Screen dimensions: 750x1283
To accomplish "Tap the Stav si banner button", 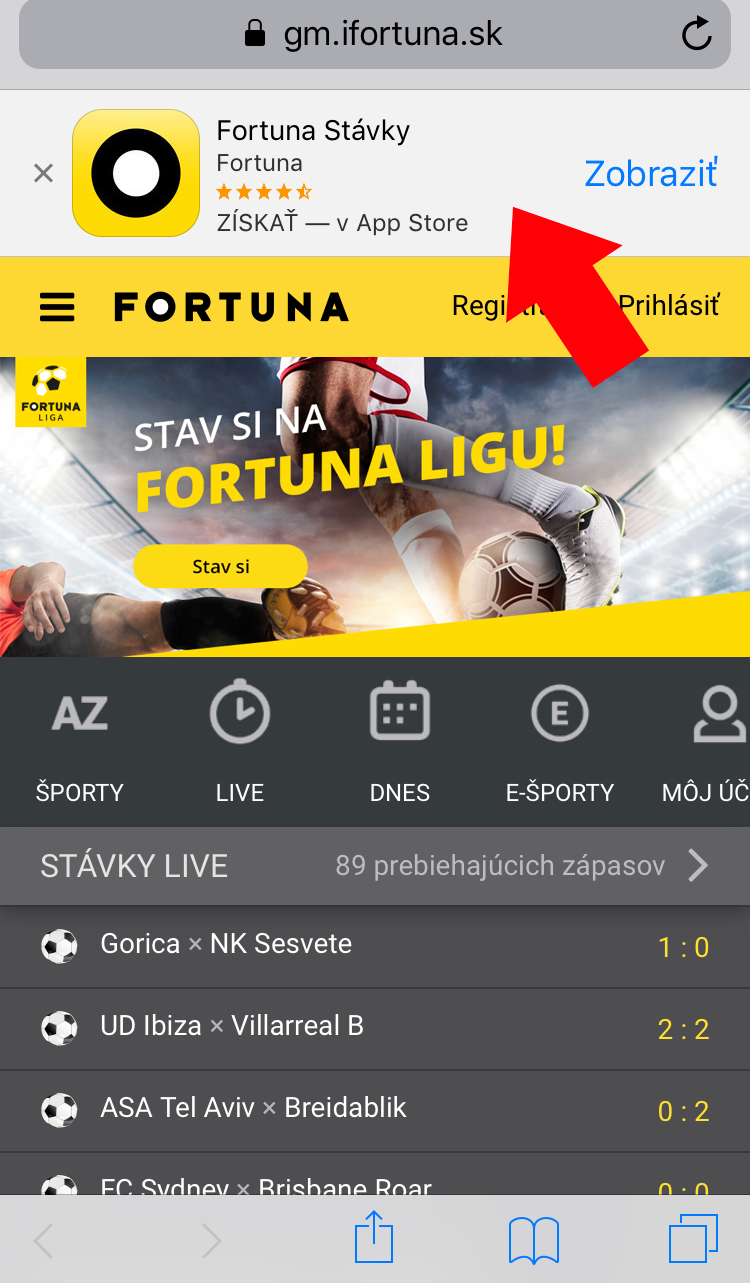I will [220, 567].
